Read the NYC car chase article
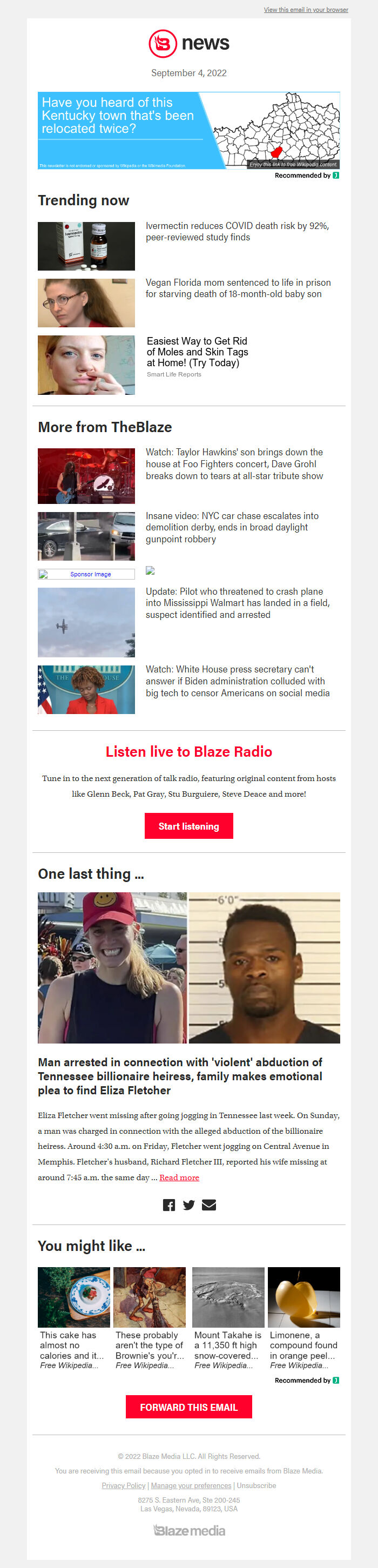Viewport: 378px width, 1568px height. click(x=232, y=527)
